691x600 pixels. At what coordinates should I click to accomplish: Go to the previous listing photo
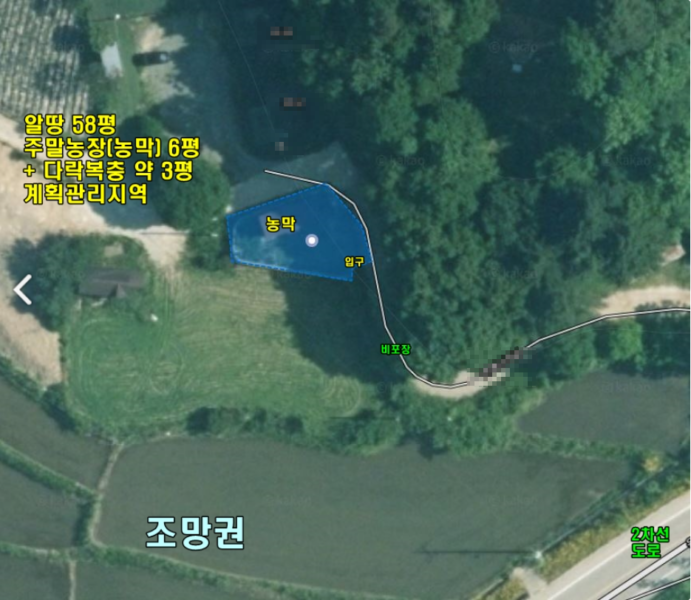[22, 290]
